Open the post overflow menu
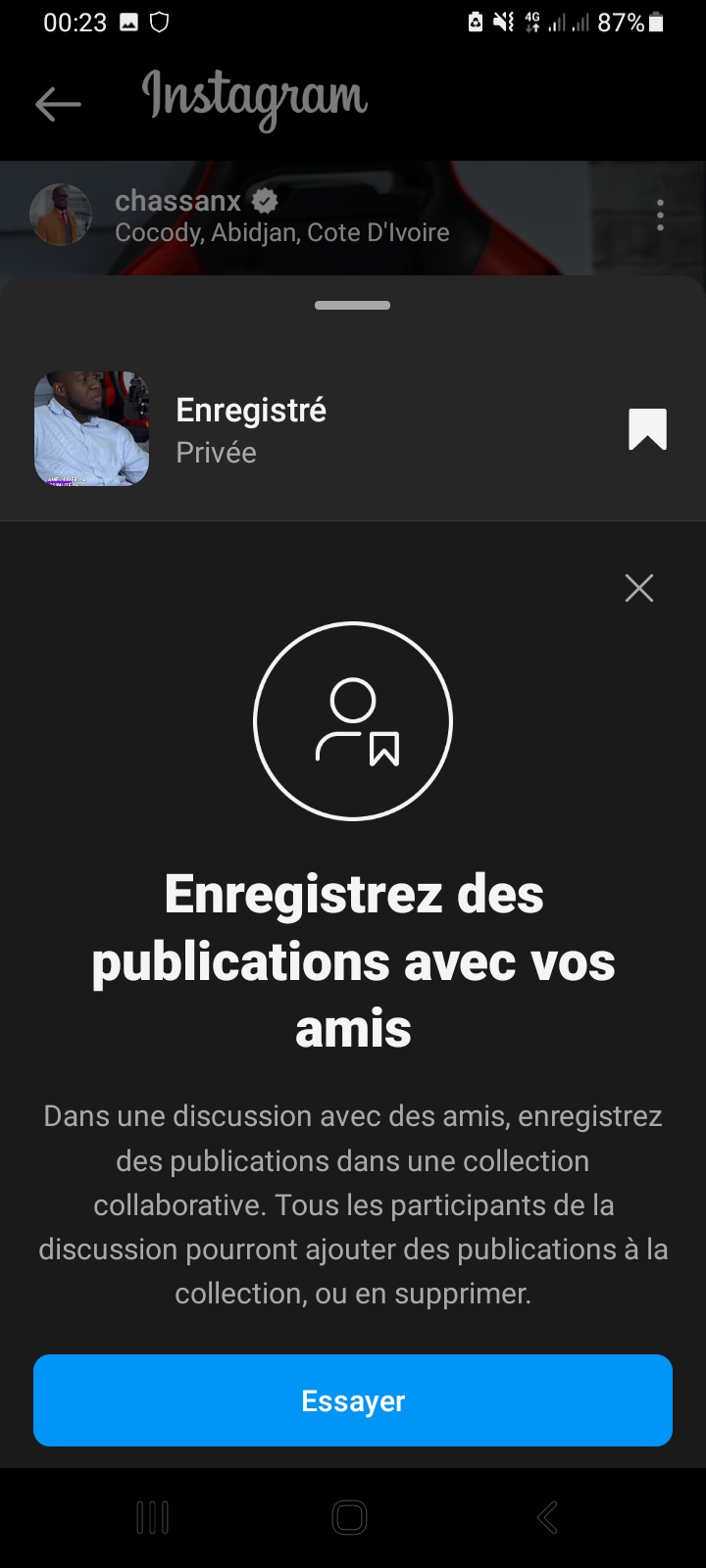Image resolution: width=706 pixels, height=1568 pixels. click(x=660, y=215)
